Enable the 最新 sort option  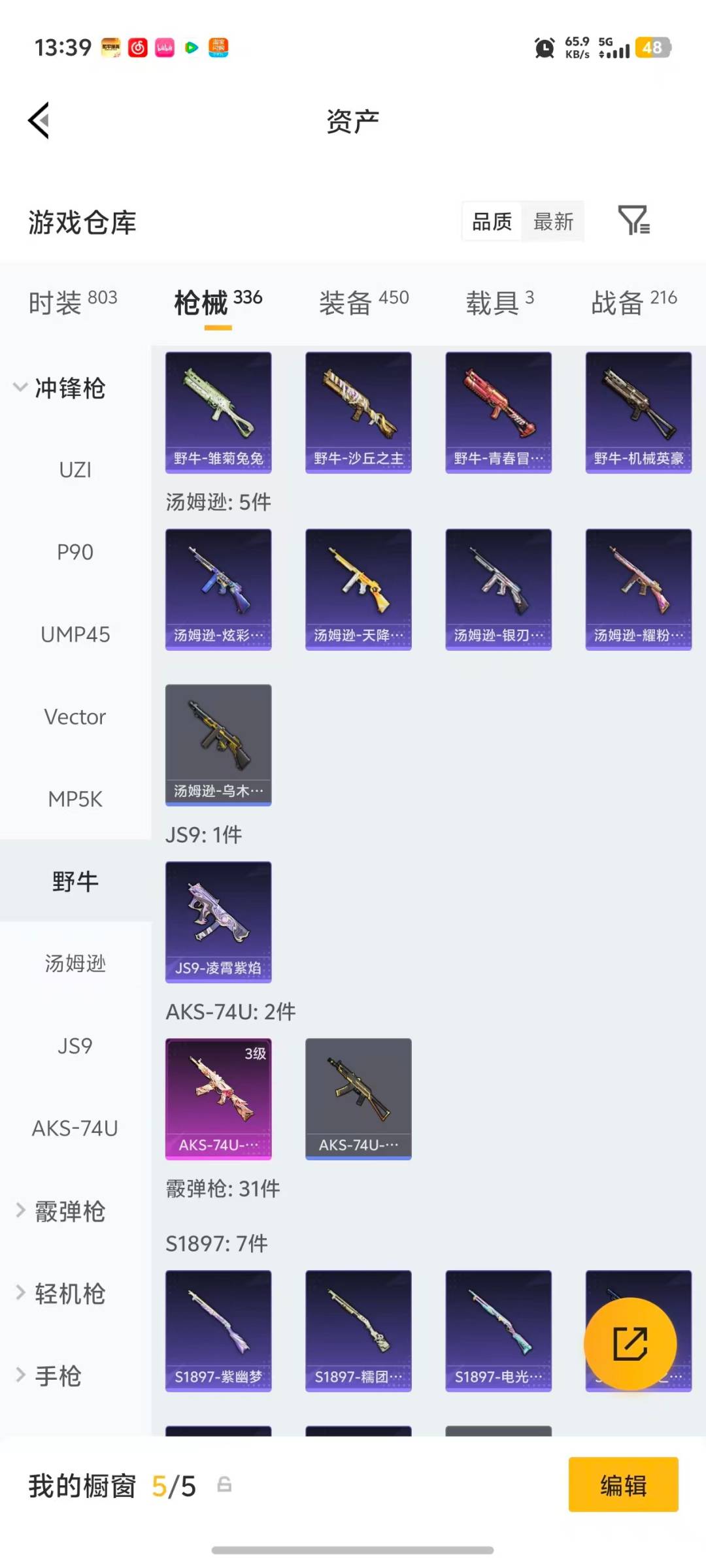(552, 221)
